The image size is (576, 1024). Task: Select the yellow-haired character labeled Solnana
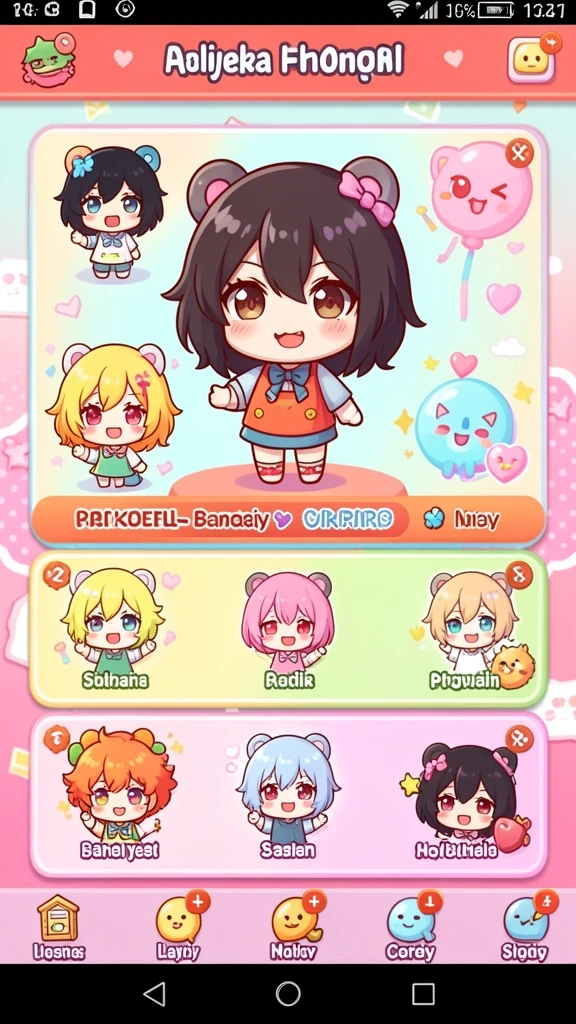pyautogui.click(x=112, y=629)
